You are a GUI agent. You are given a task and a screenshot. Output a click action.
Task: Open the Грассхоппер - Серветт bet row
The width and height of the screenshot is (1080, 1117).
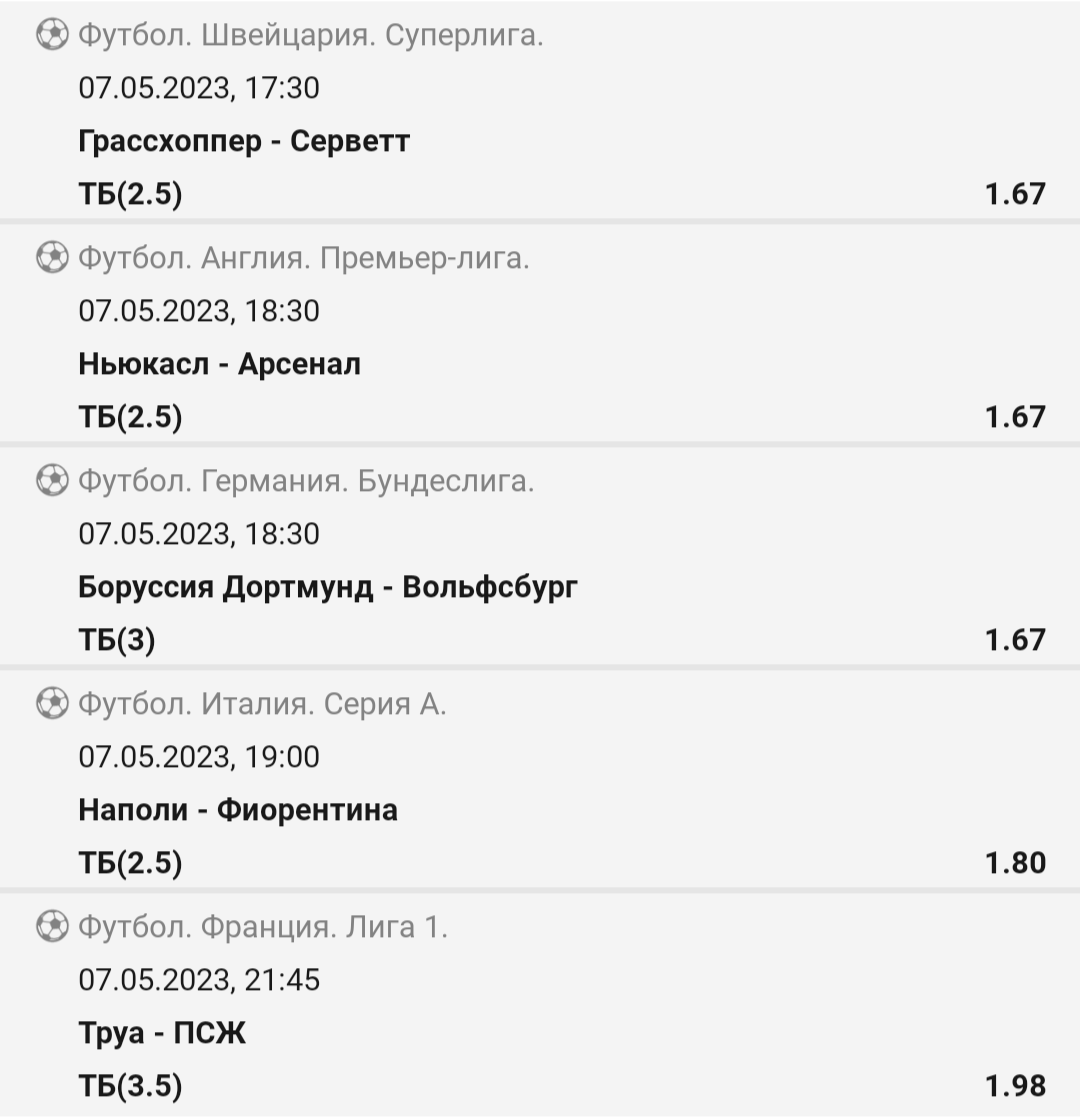click(244, 141)
